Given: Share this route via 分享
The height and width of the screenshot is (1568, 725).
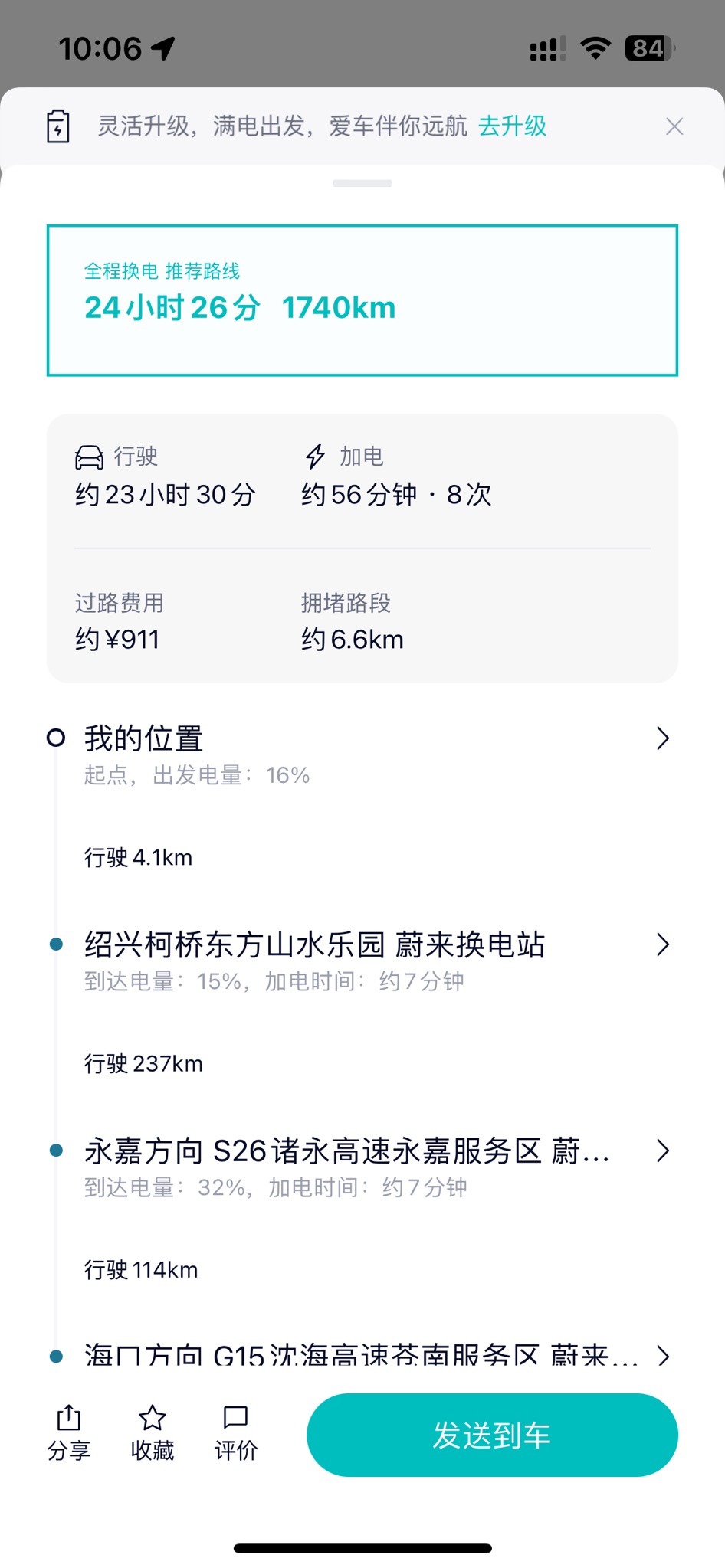Looking at the screenshot, I should (x=69, y=1433).
